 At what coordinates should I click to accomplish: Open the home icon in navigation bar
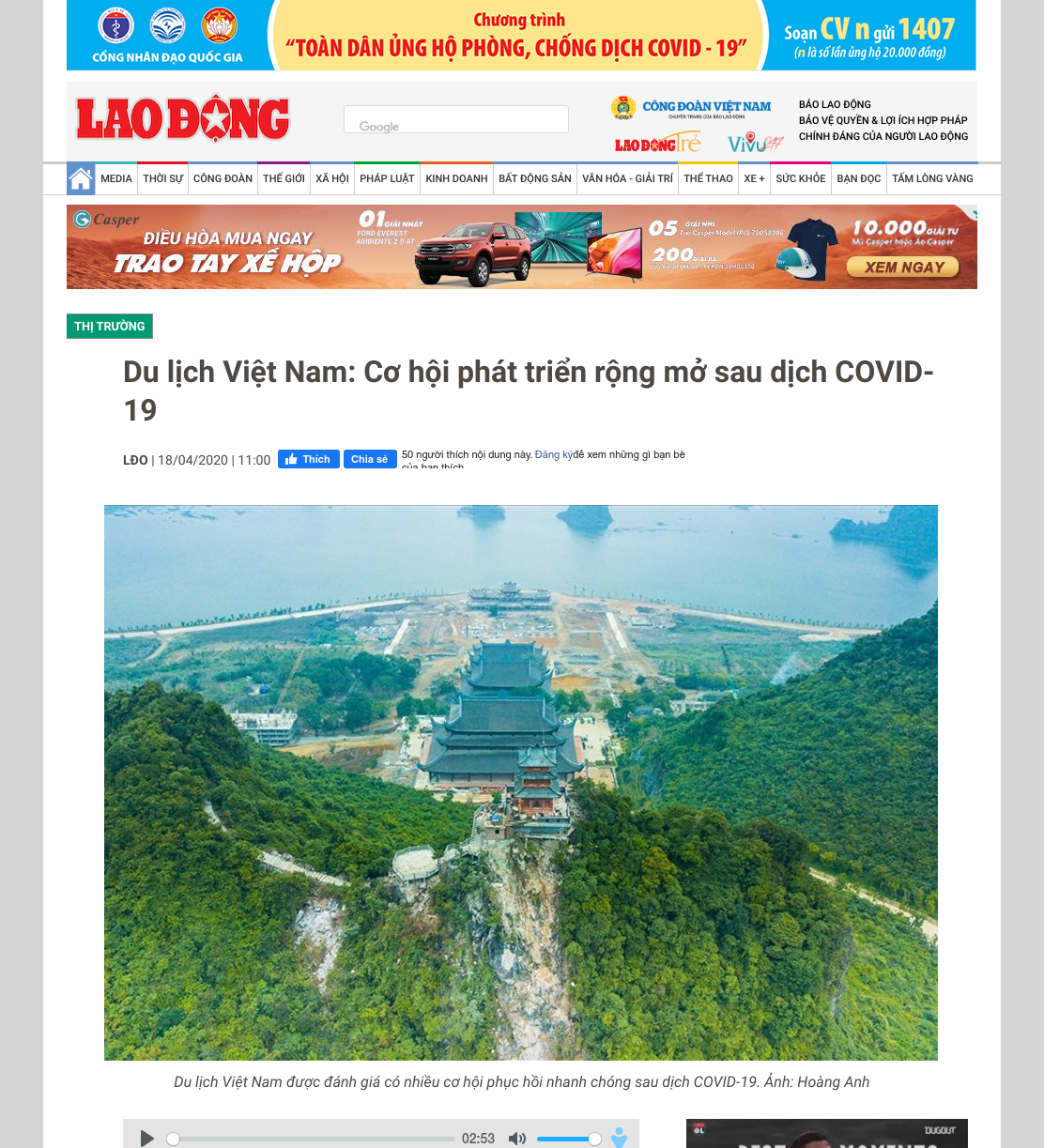[81, 178]
